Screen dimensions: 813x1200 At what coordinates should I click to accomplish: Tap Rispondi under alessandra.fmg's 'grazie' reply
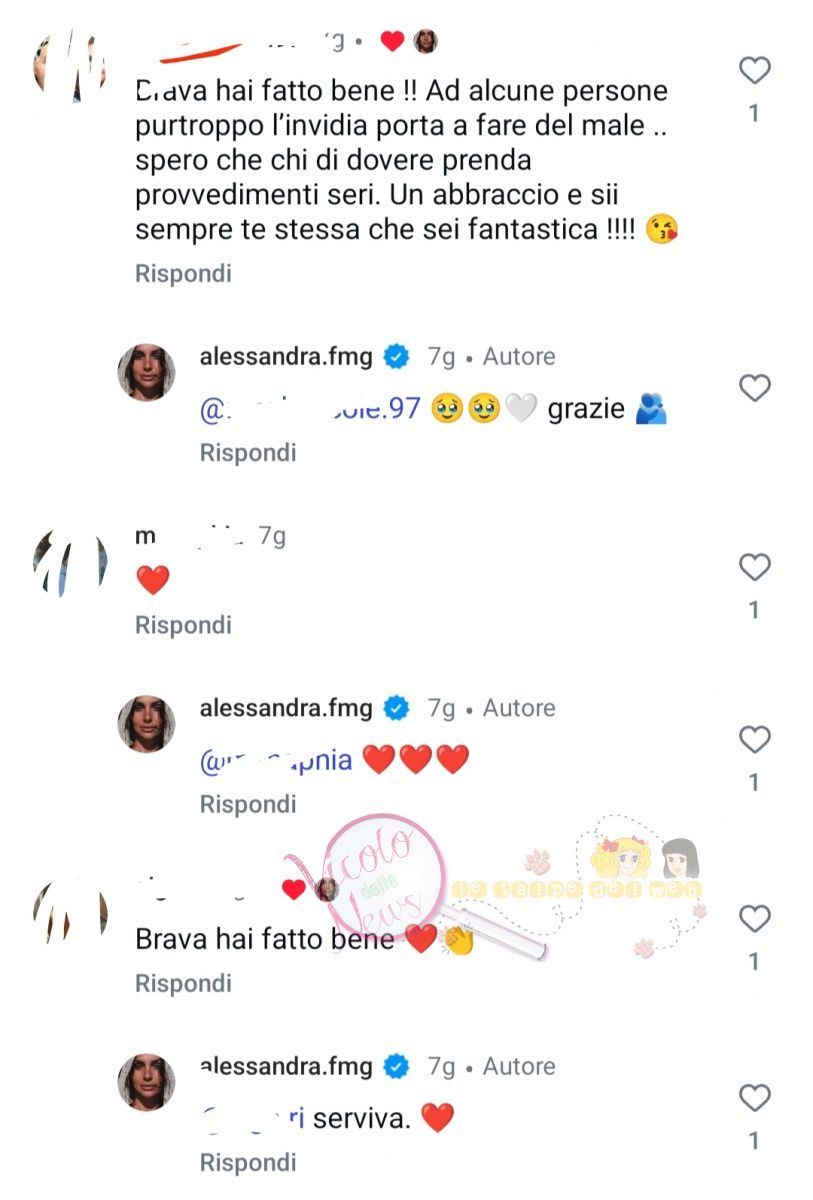point(248,452)
